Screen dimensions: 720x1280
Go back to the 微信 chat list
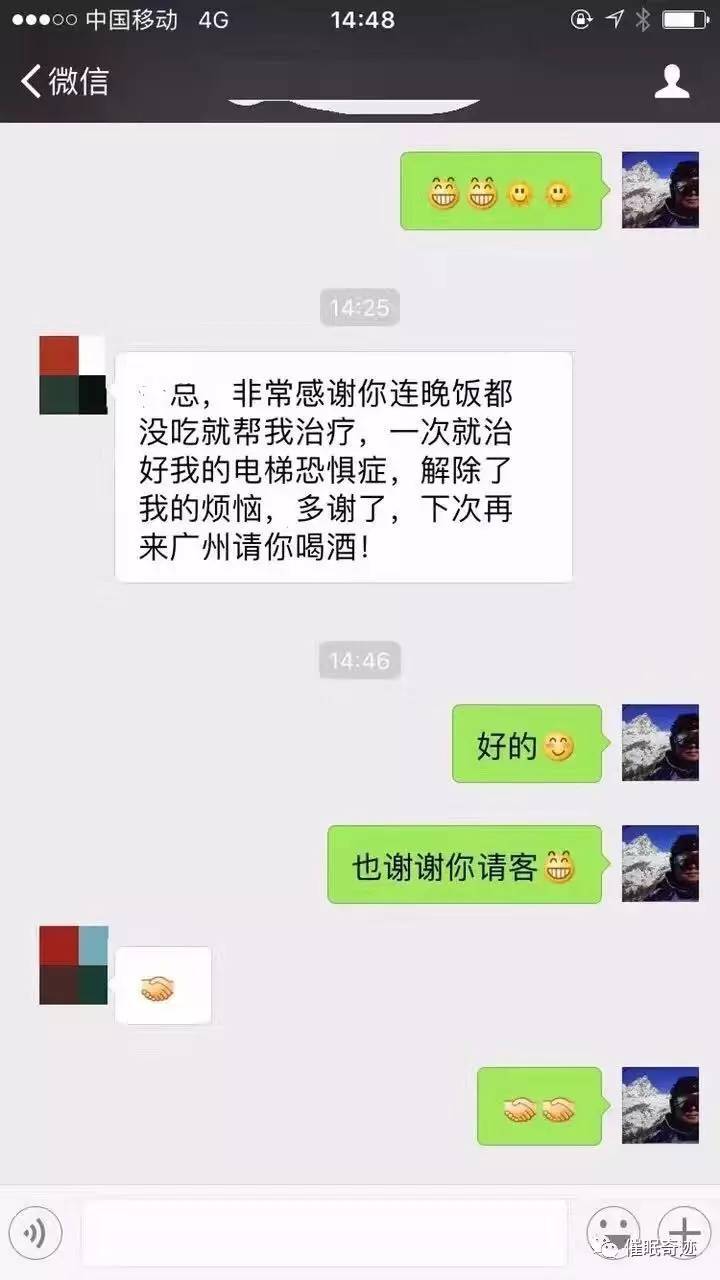(64, 81)
